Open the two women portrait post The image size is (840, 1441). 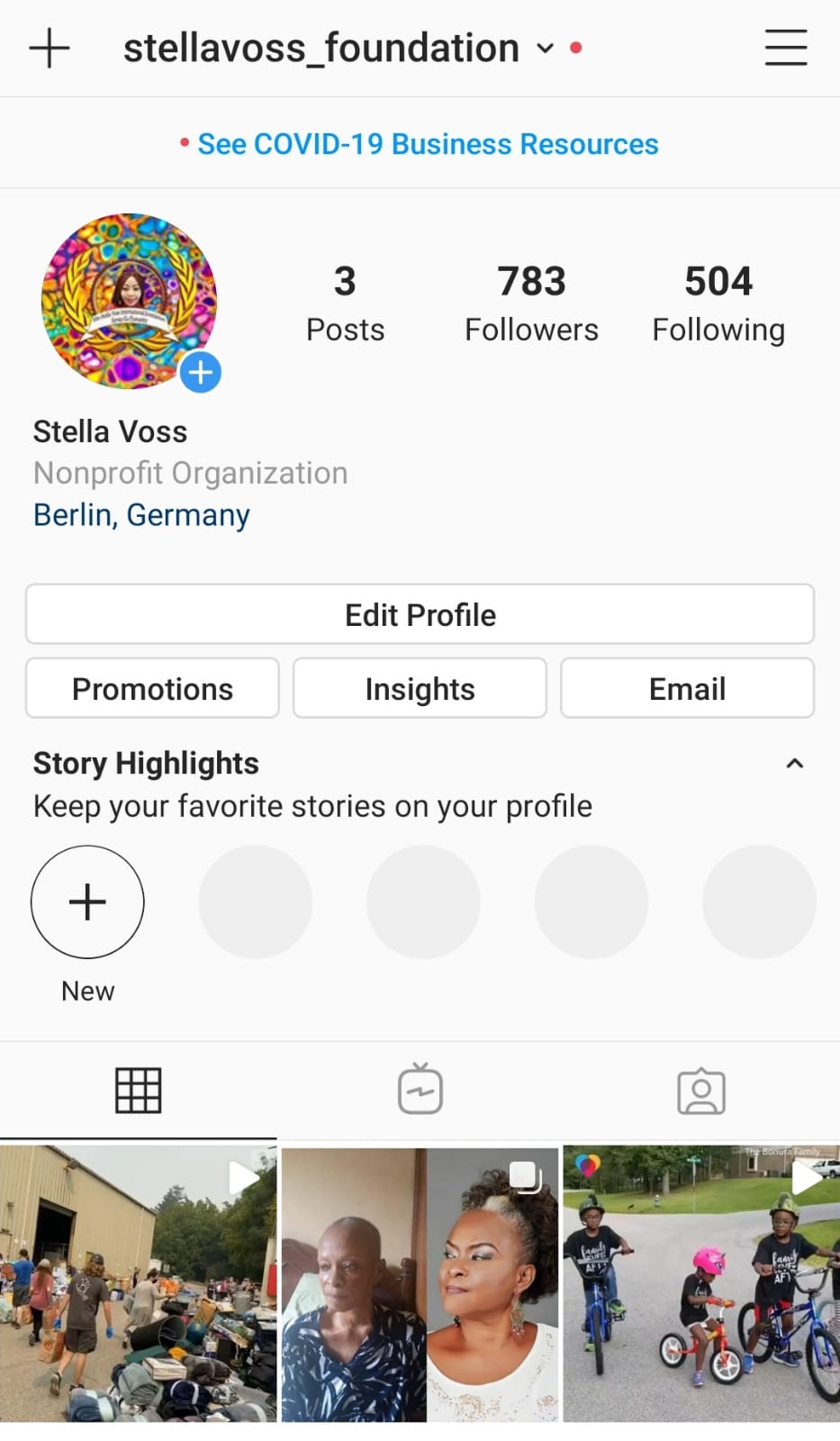[420, 1283]
